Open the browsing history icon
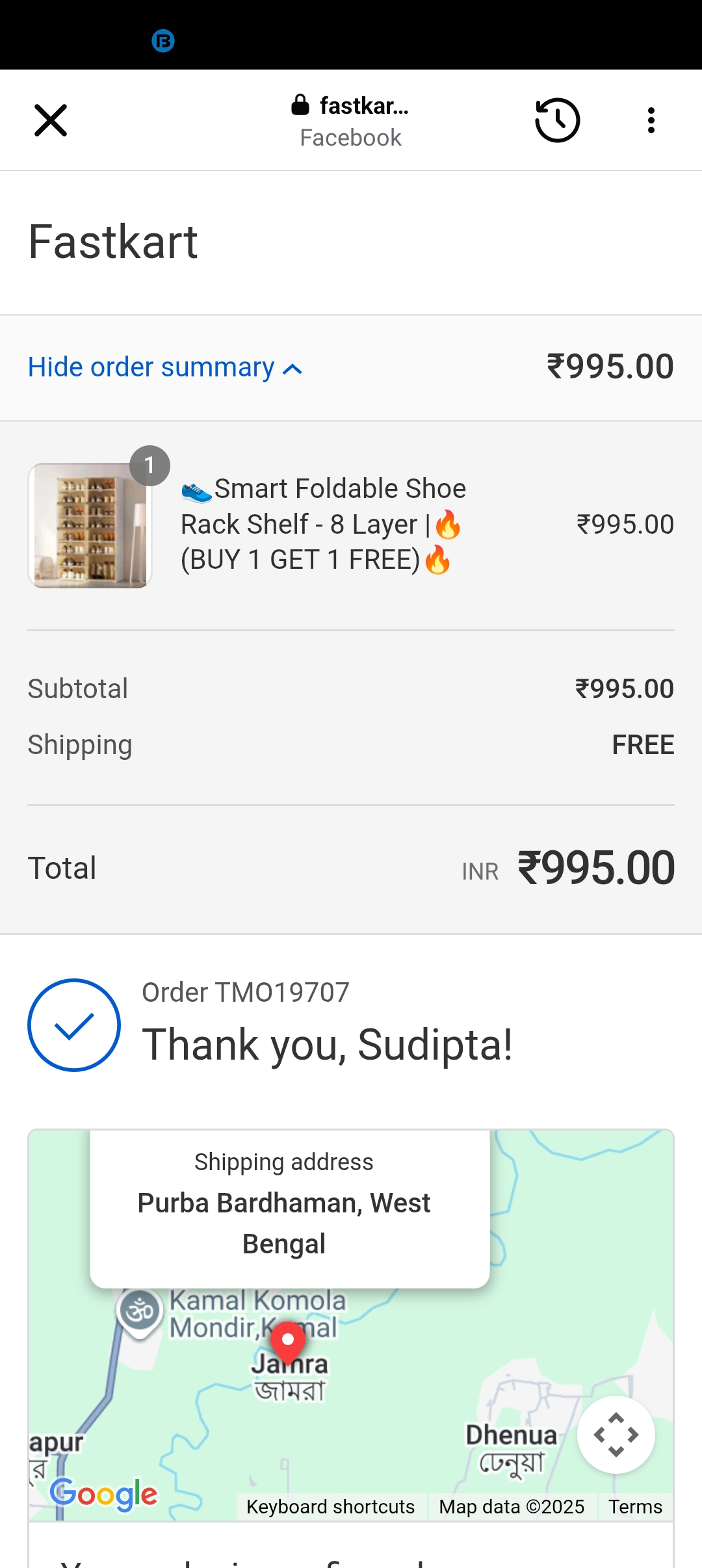Screen dimensions: 702x1568 coord(557,120)
